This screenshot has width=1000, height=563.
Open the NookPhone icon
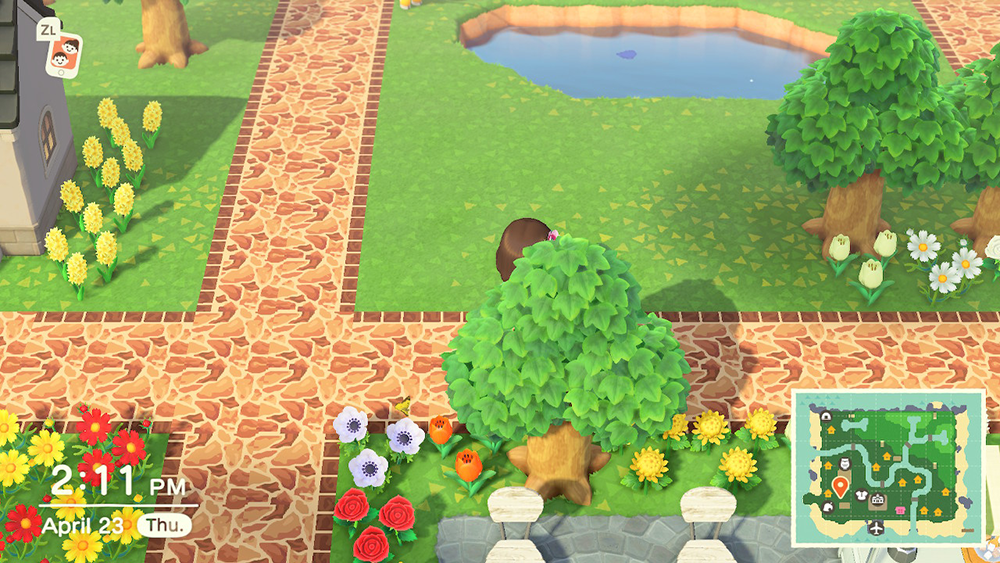coord(64,54)
